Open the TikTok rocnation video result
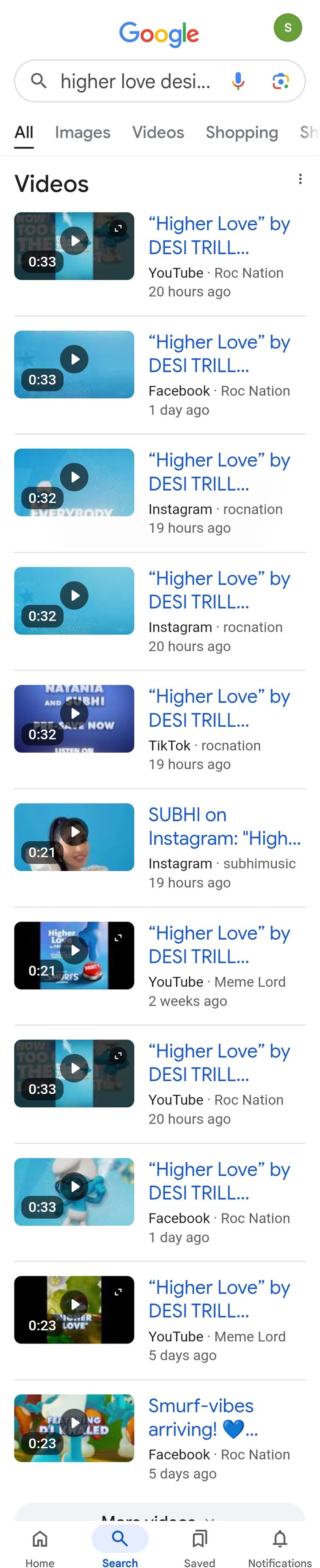 point(219,708)
